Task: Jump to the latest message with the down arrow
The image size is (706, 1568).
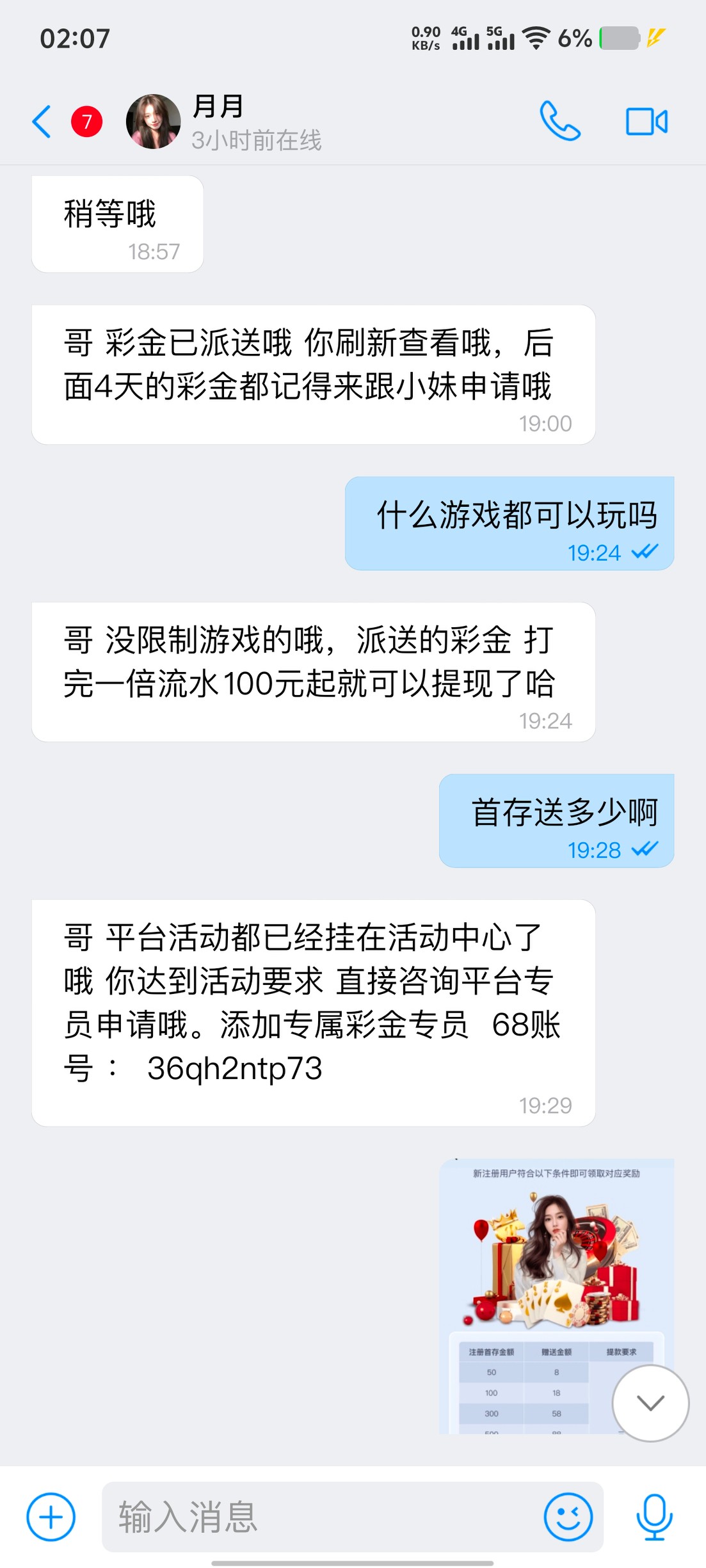Action: pyautogui.click(x=650, y=1403)
